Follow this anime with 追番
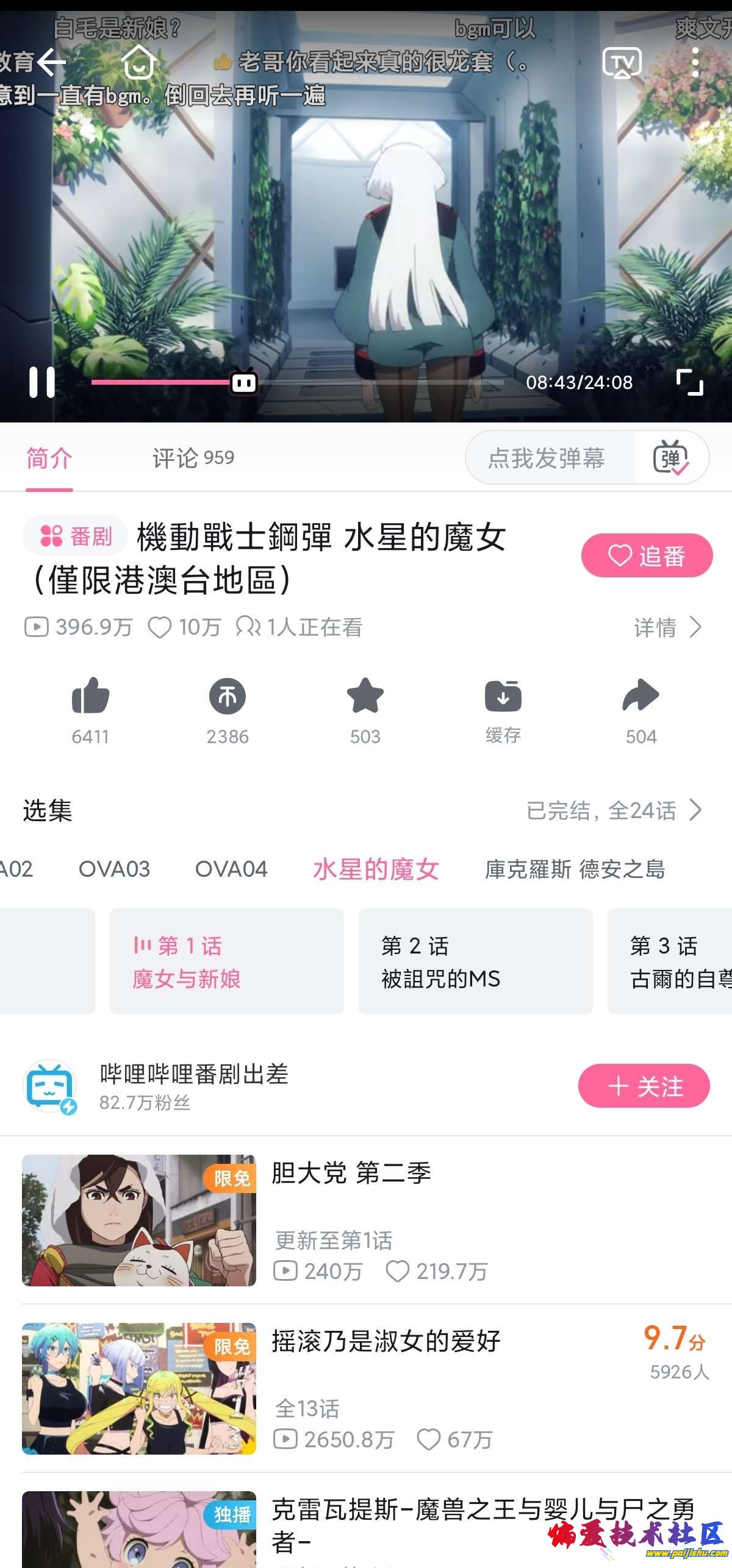The image size is (732, 1568). pos(647,555)
